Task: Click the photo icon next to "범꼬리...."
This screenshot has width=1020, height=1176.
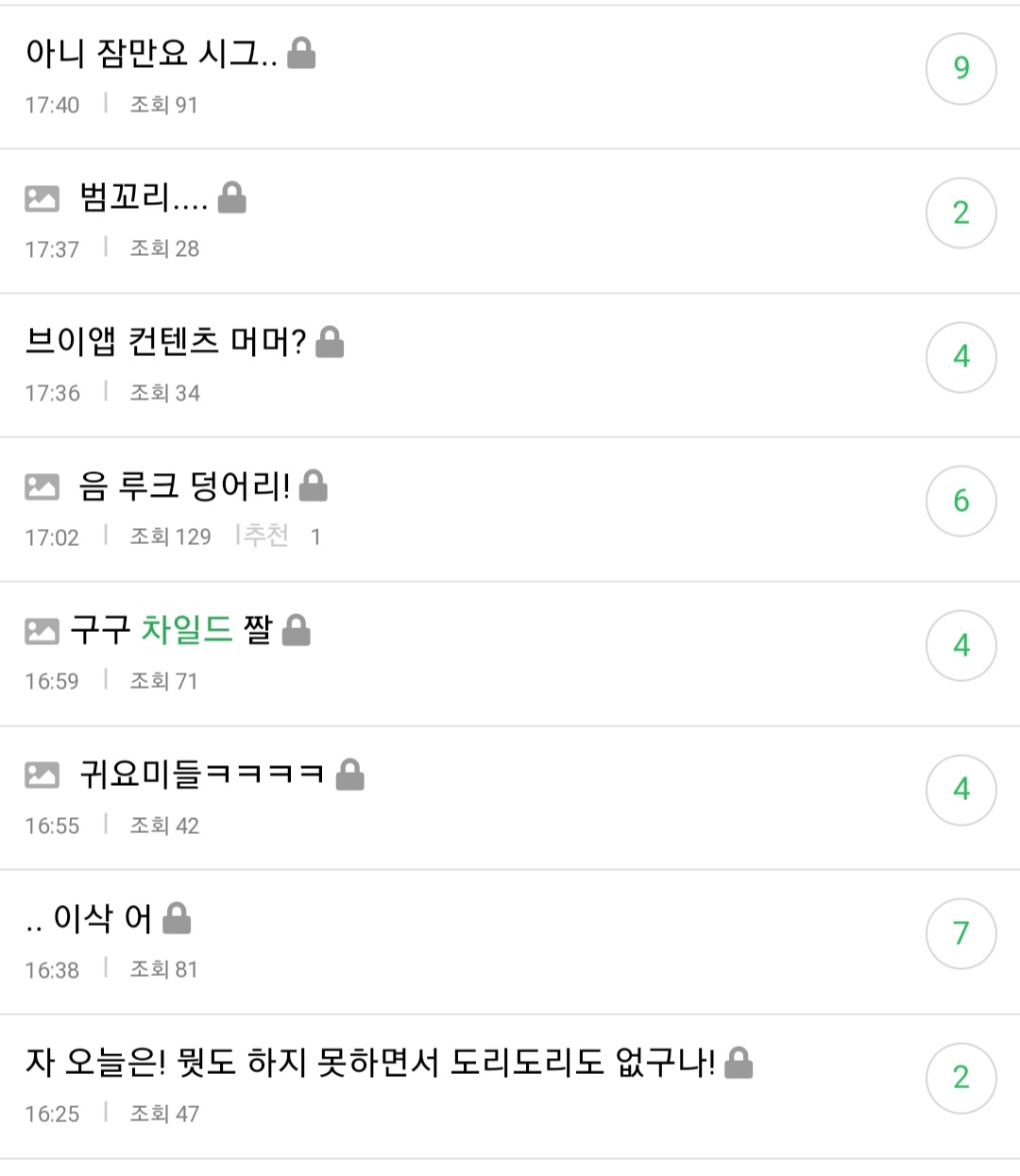Action: coord(41,198)
